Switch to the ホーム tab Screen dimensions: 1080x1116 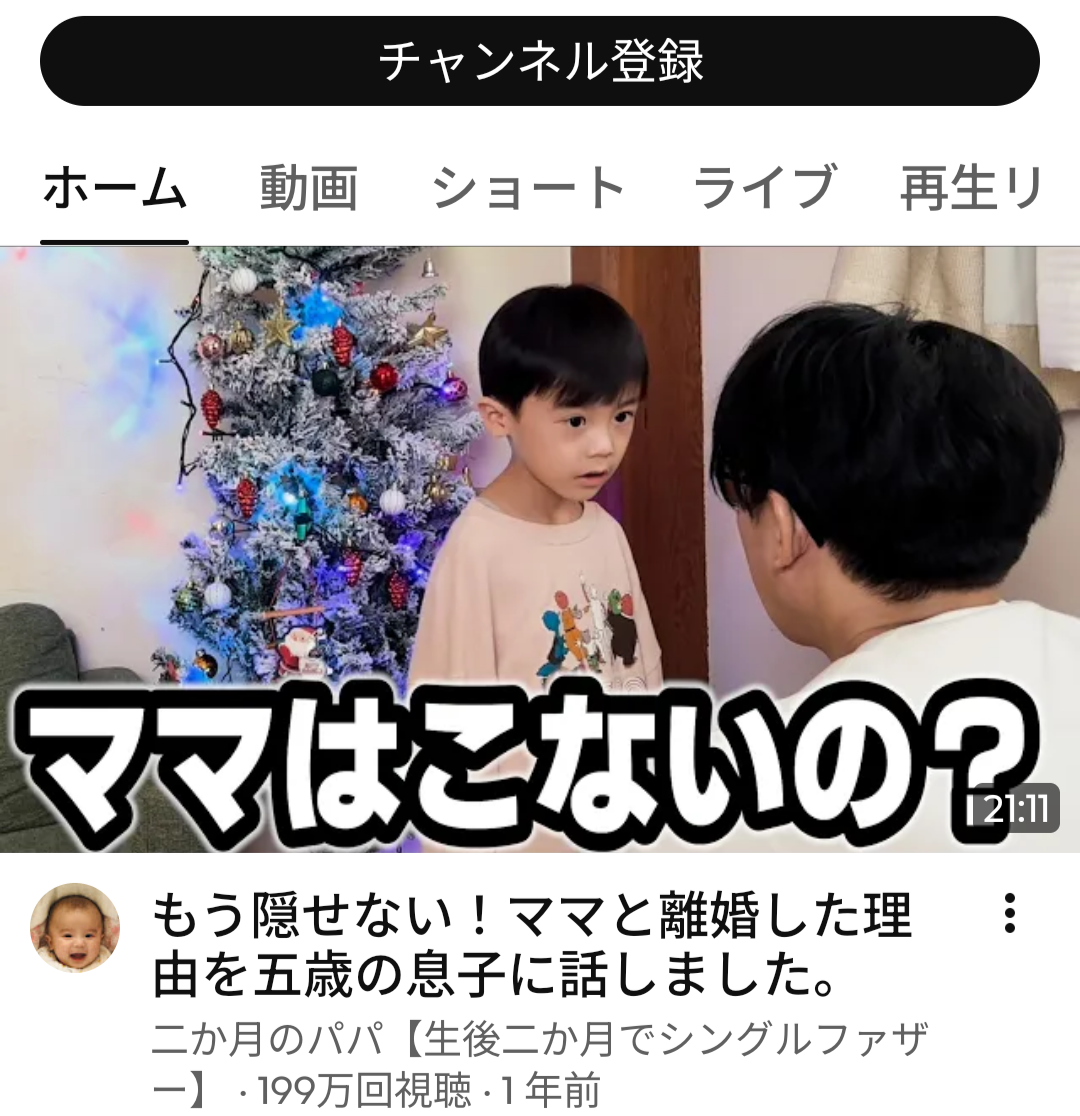114,189
